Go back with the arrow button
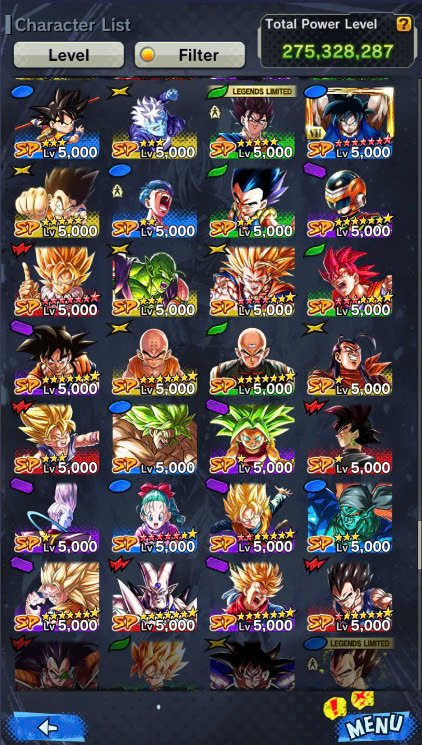The image size is (422, 745). coord(47,727)
